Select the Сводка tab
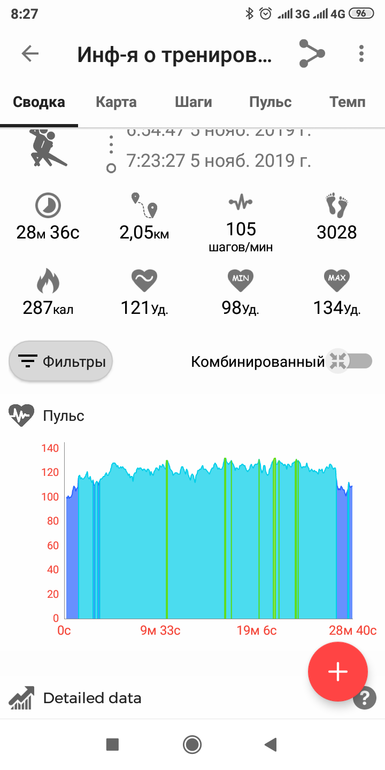 (x=39, y=102)
